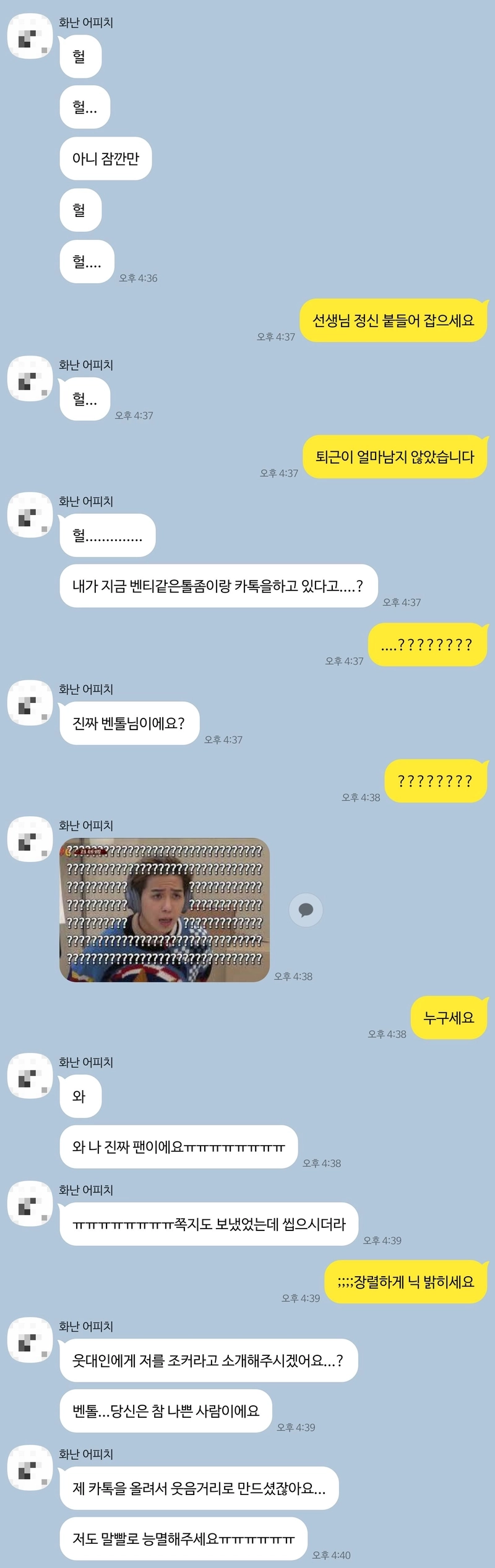View the sender's profile beside '아니 잠깐만'
Viewport: 495px width, 1568px height.
(30, 36)
